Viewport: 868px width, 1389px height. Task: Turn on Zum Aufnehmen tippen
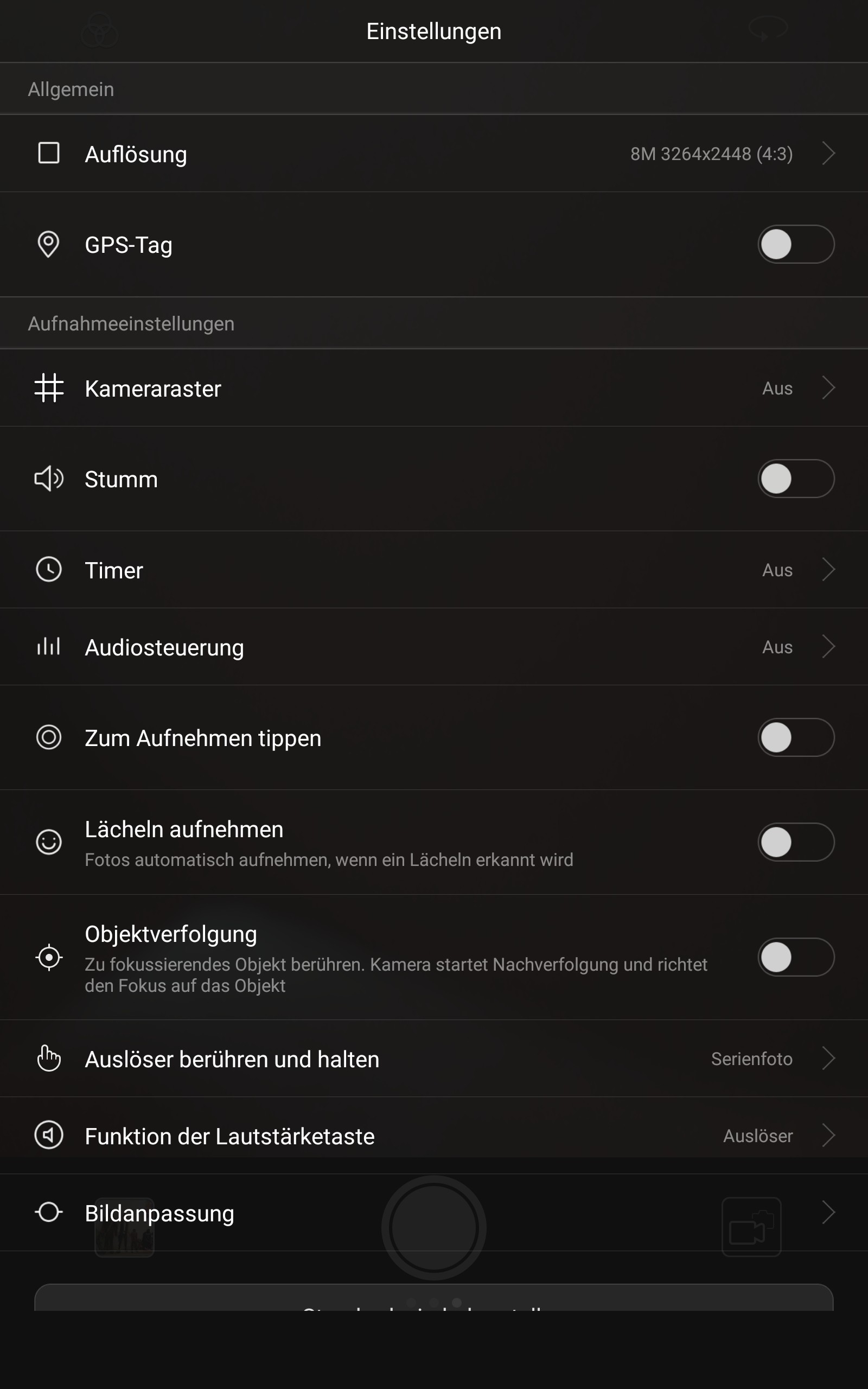[796, 737]
